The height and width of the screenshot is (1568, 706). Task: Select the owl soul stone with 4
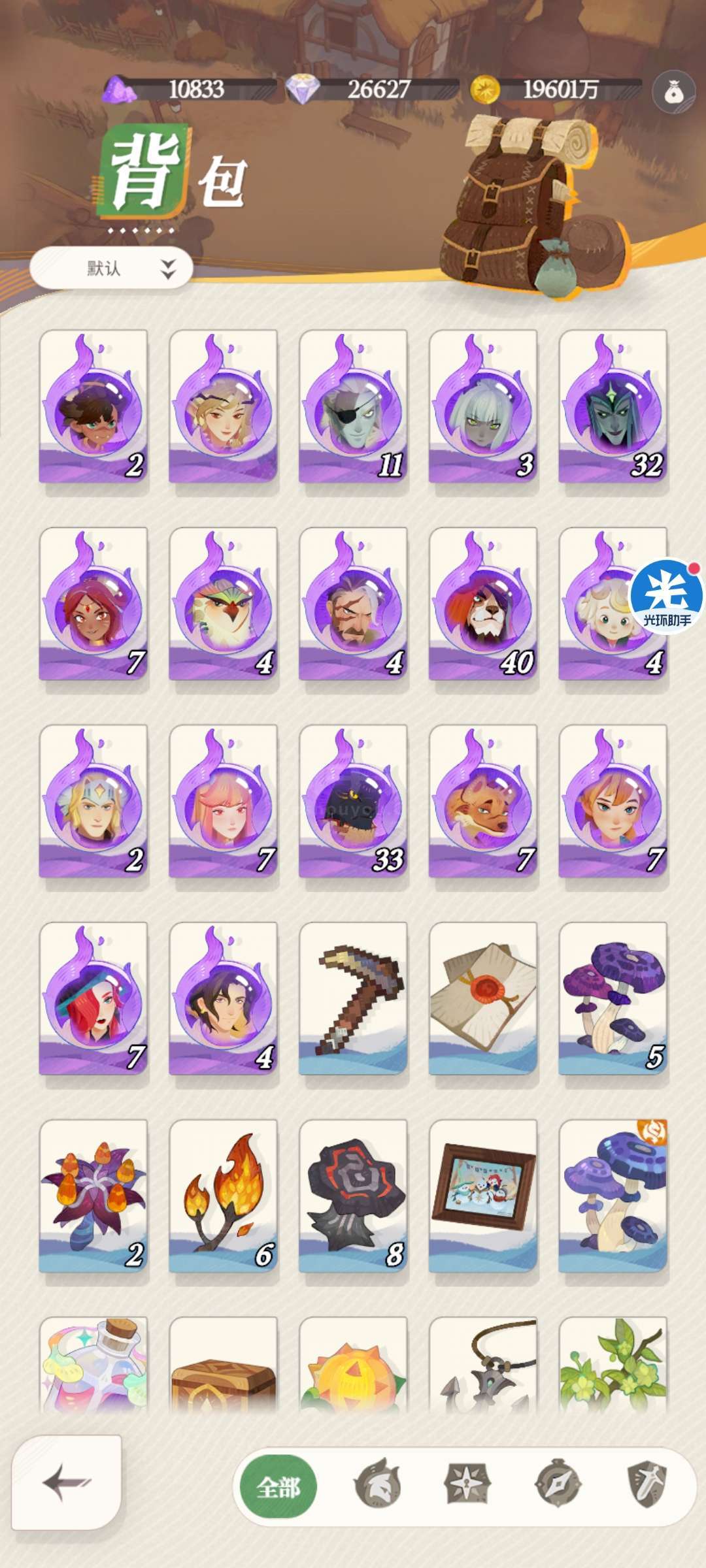224,604
